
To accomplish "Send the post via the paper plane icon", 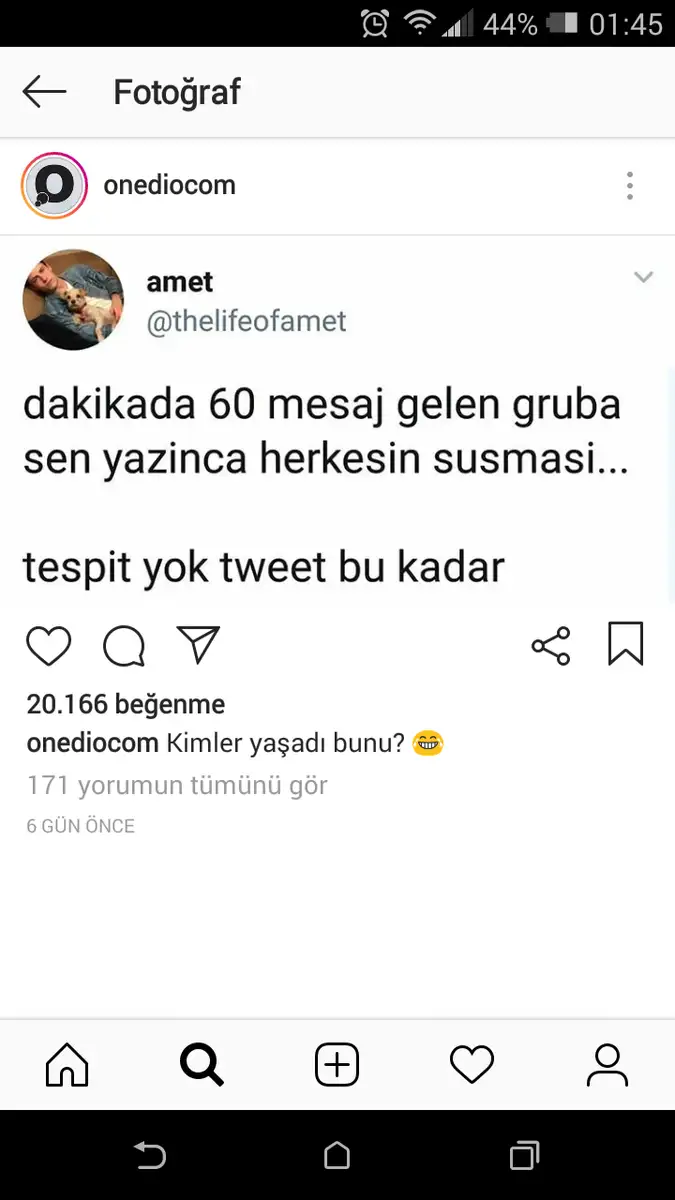I will pos(198,645).
